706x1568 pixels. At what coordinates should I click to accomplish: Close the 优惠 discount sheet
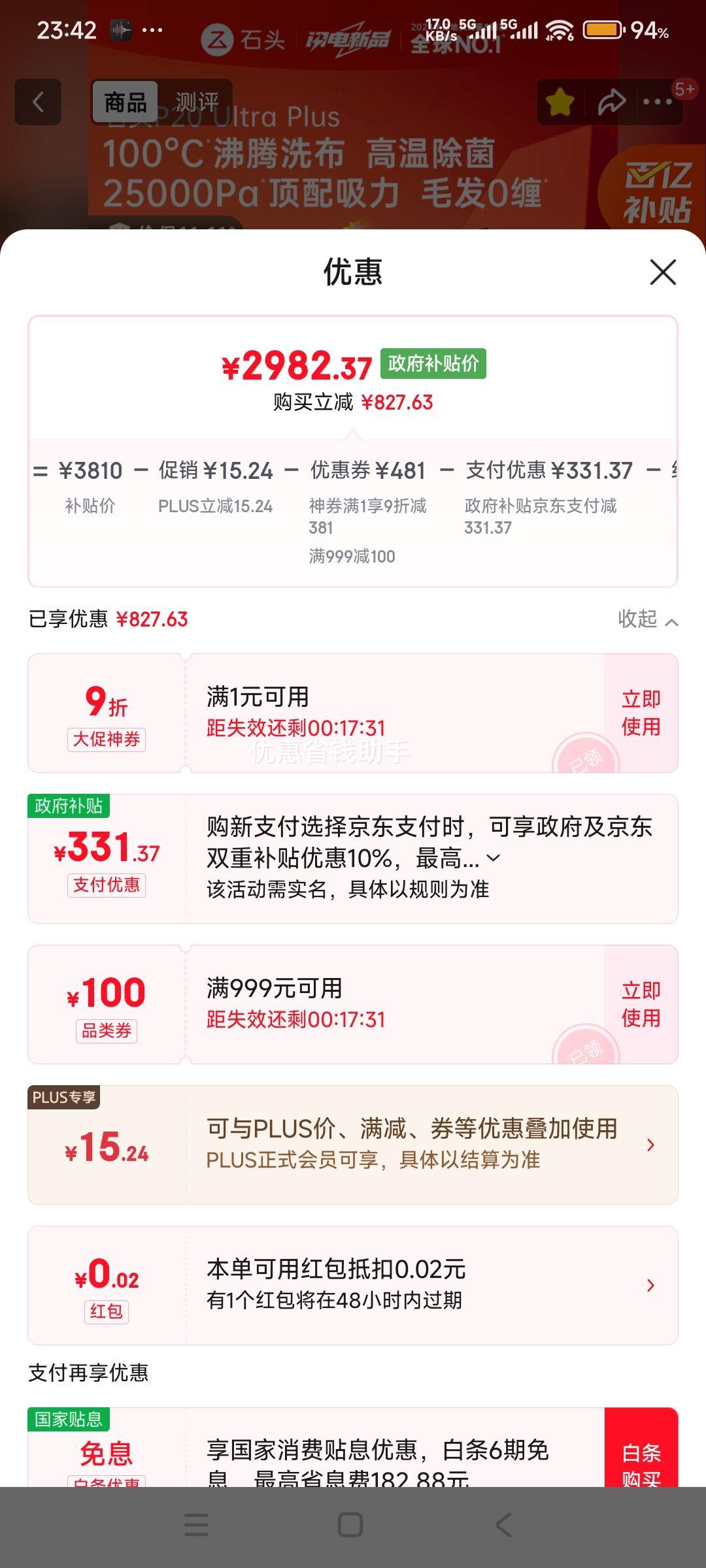[663, 272]
